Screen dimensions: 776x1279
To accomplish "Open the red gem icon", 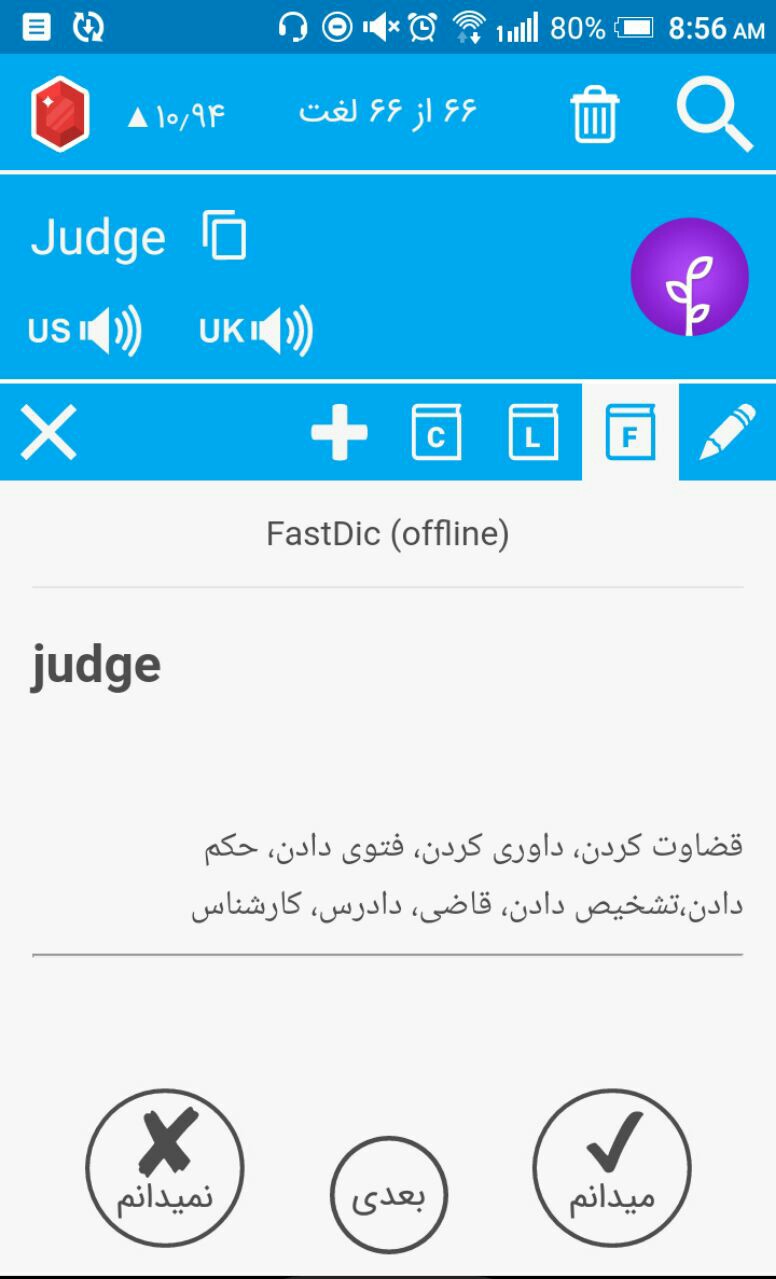I will click(x=61, y=114).
